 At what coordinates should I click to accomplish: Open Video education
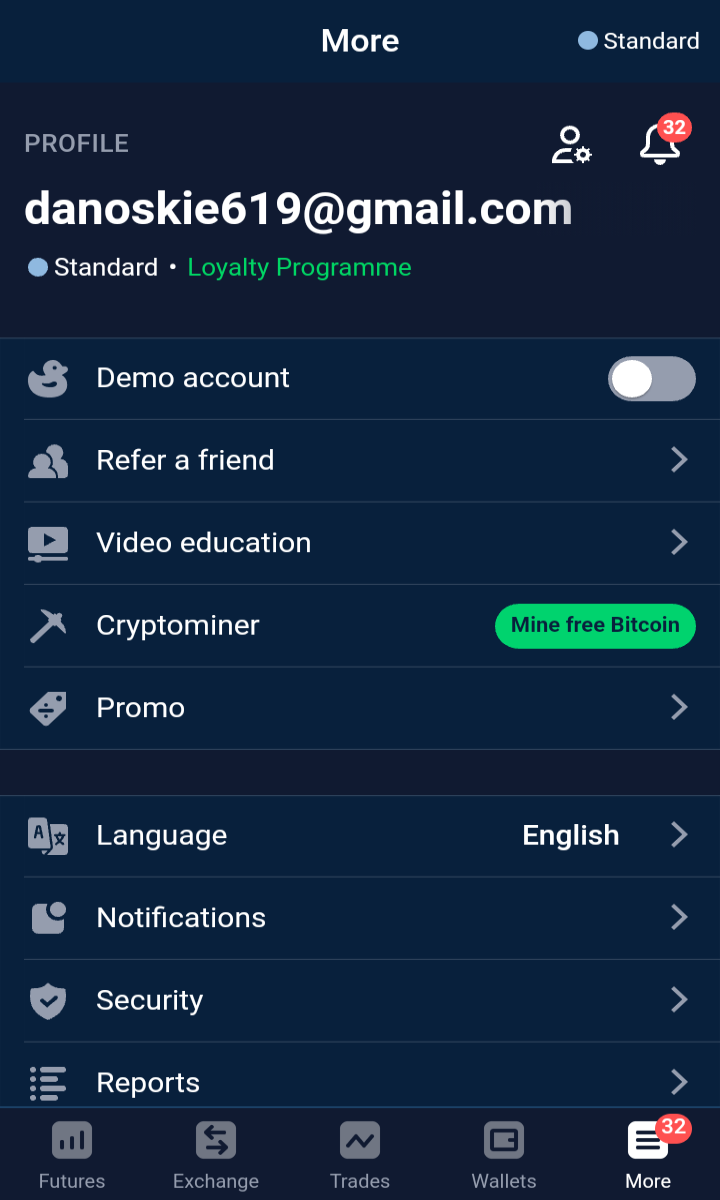[x=360, y=543]
